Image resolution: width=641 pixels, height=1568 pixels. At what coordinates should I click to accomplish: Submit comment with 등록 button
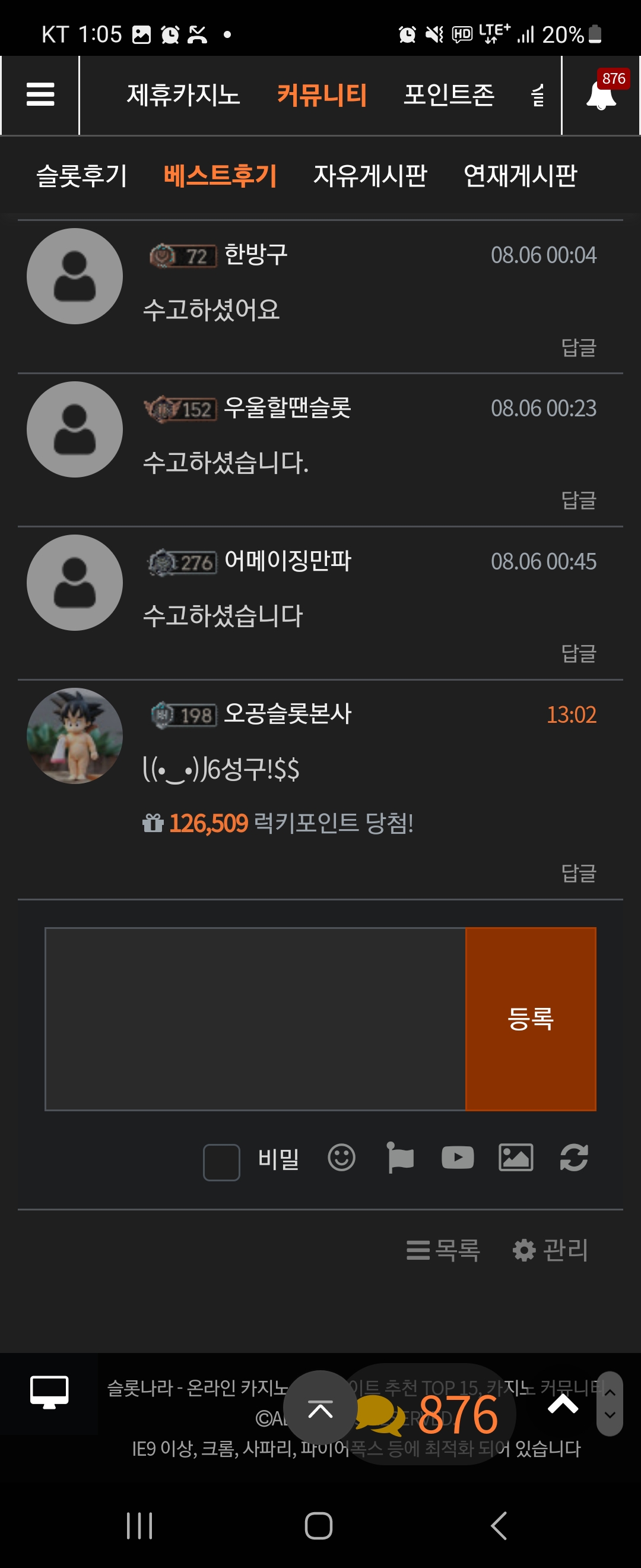531,1019
